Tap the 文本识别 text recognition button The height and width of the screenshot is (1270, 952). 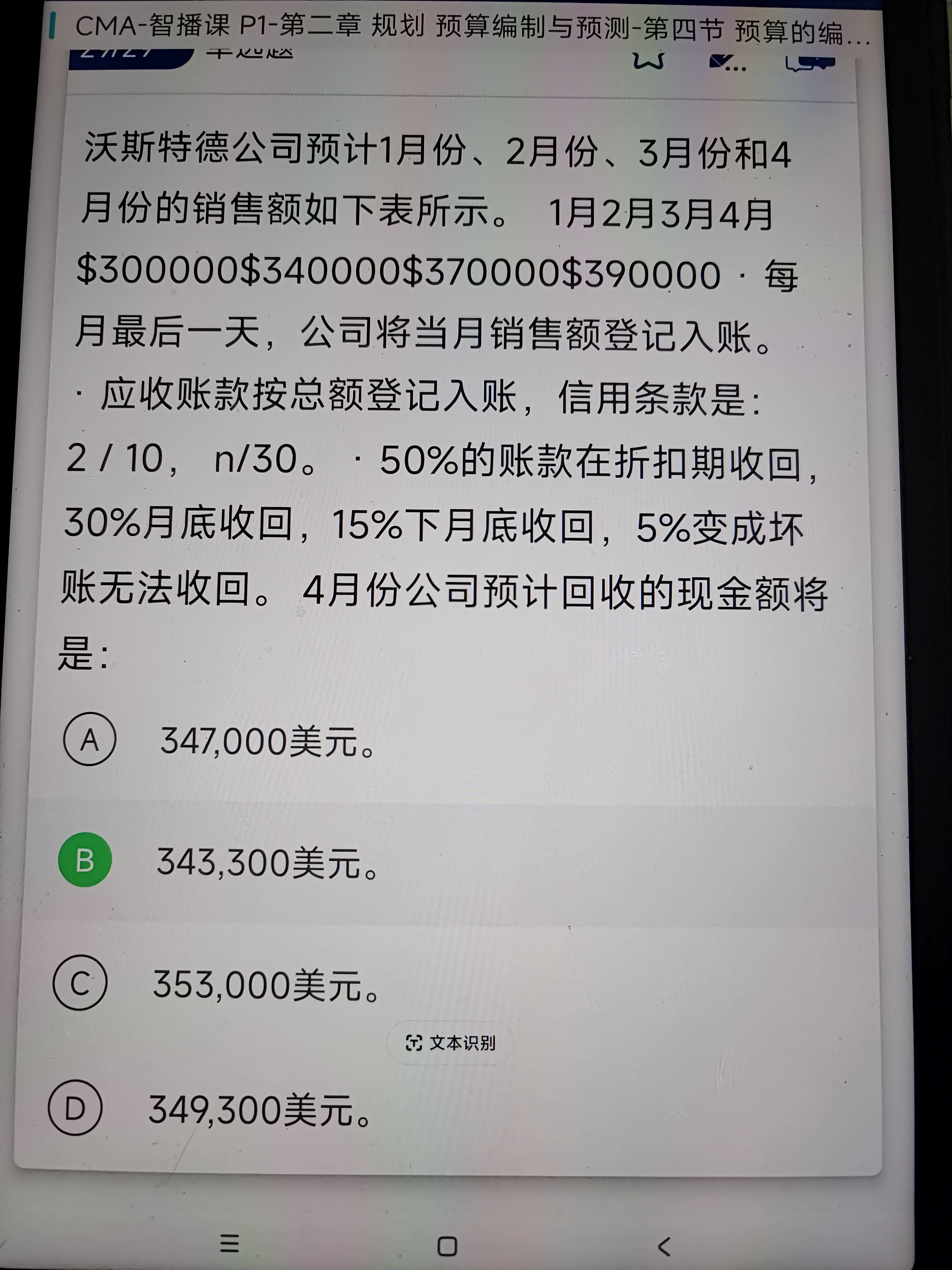pos(450,1042)
